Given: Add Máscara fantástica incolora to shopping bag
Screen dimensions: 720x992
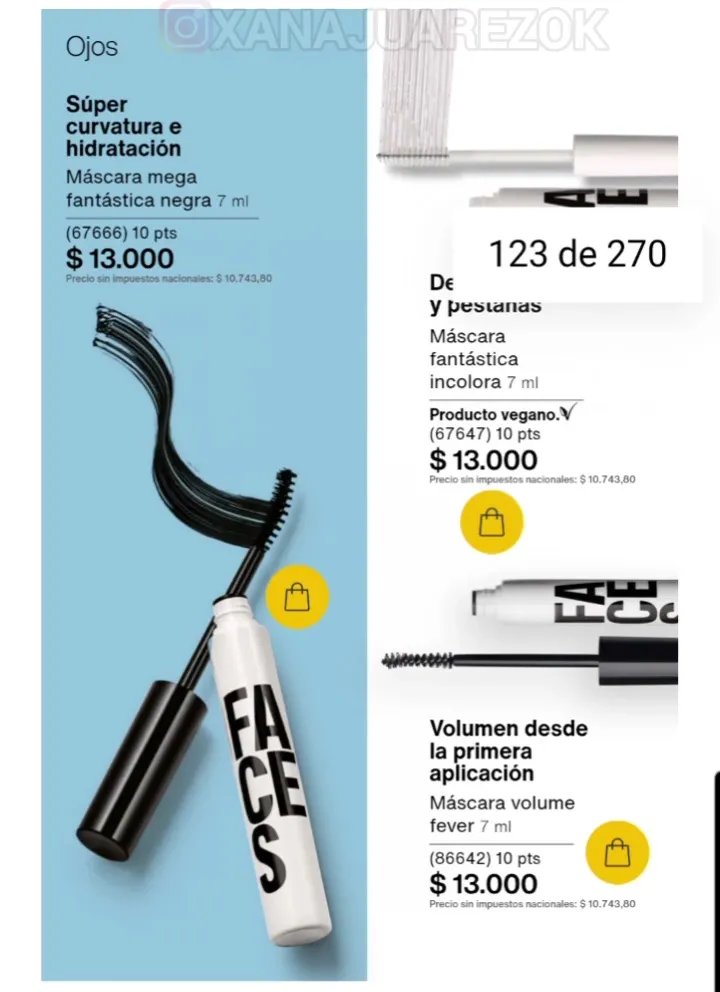Looking at the screenshot, I should pyautogui.click(x=491, y=522).
